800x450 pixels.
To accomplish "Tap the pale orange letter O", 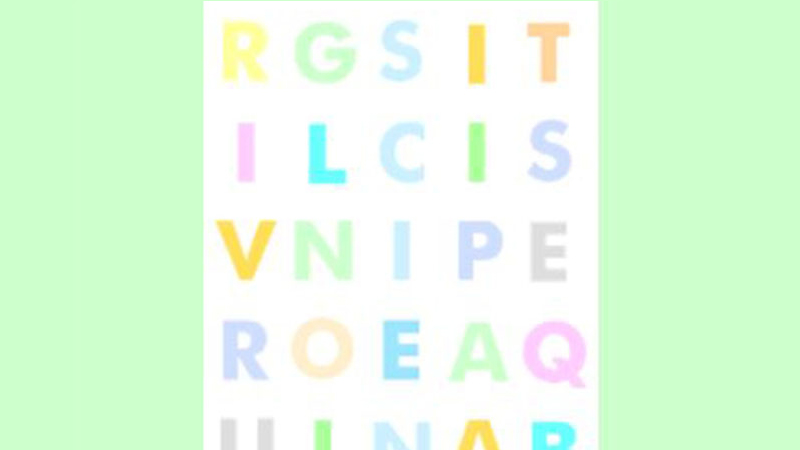I will pos(322,350).
